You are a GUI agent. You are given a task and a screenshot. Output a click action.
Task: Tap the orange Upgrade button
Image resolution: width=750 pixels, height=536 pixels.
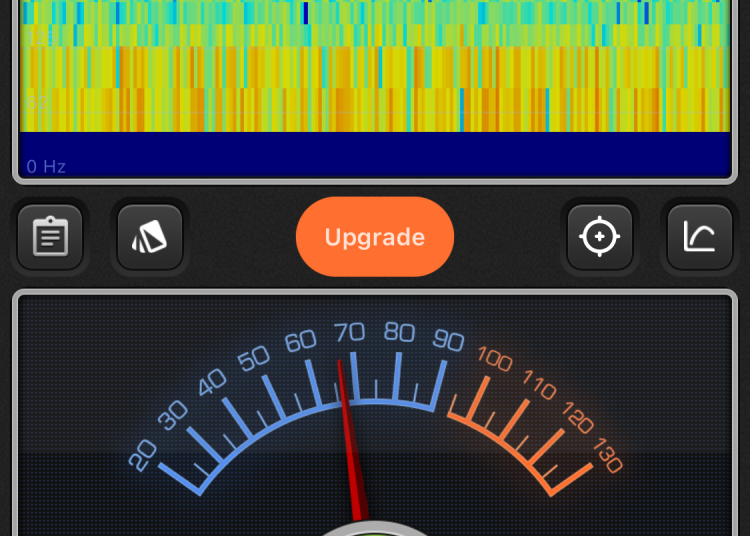[375, 237]
